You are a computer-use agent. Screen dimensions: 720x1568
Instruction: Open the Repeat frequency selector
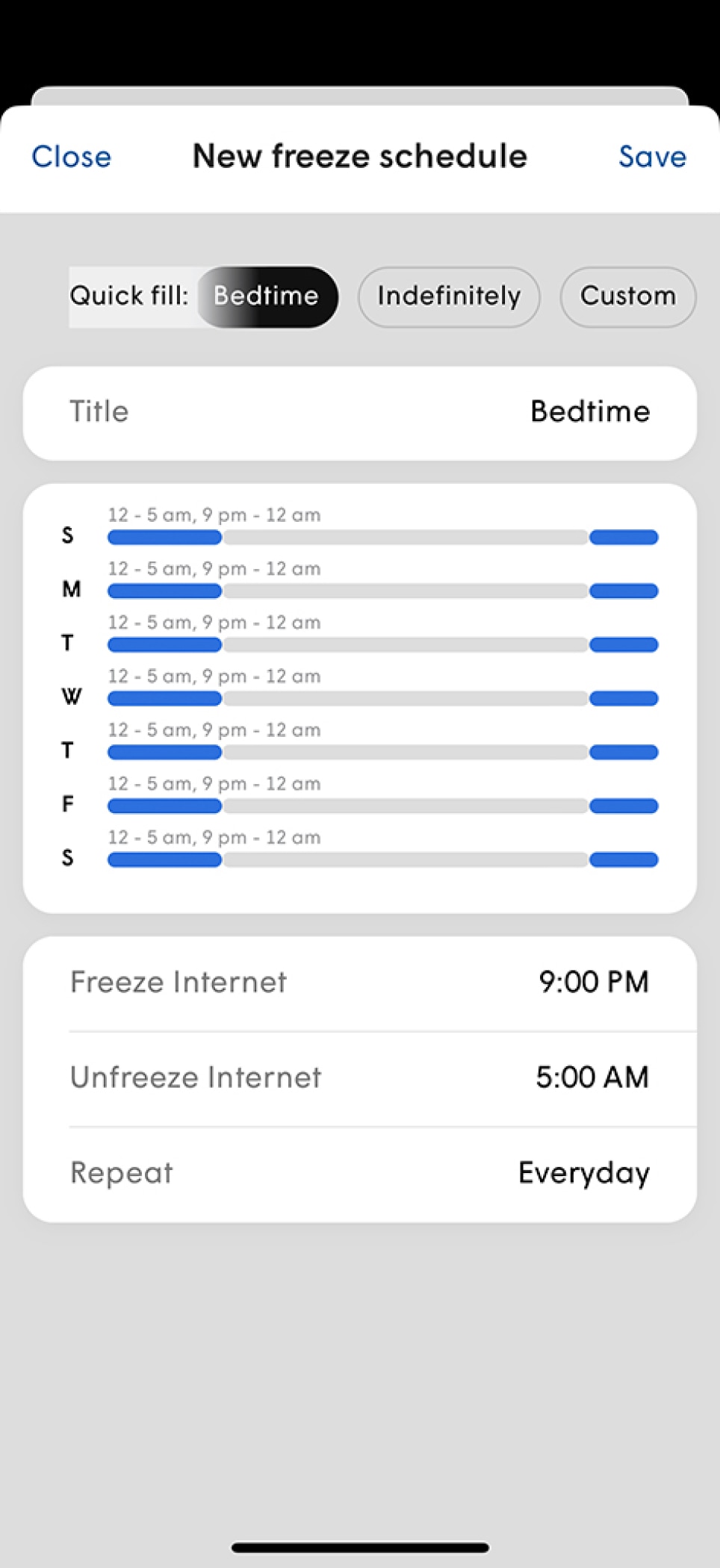point(359,1172)
